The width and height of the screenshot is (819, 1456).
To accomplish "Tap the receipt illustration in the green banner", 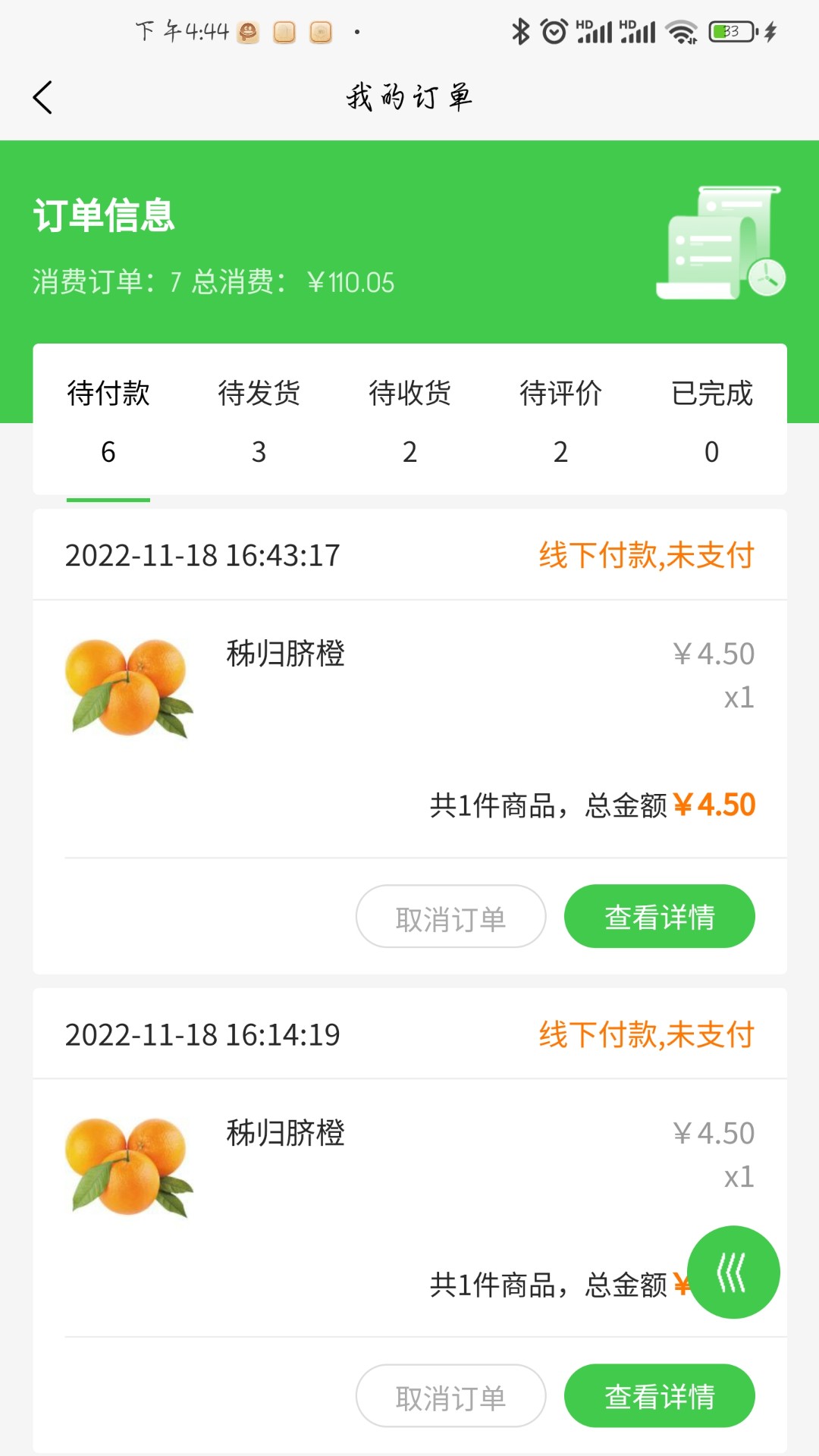I will point(719,241).
